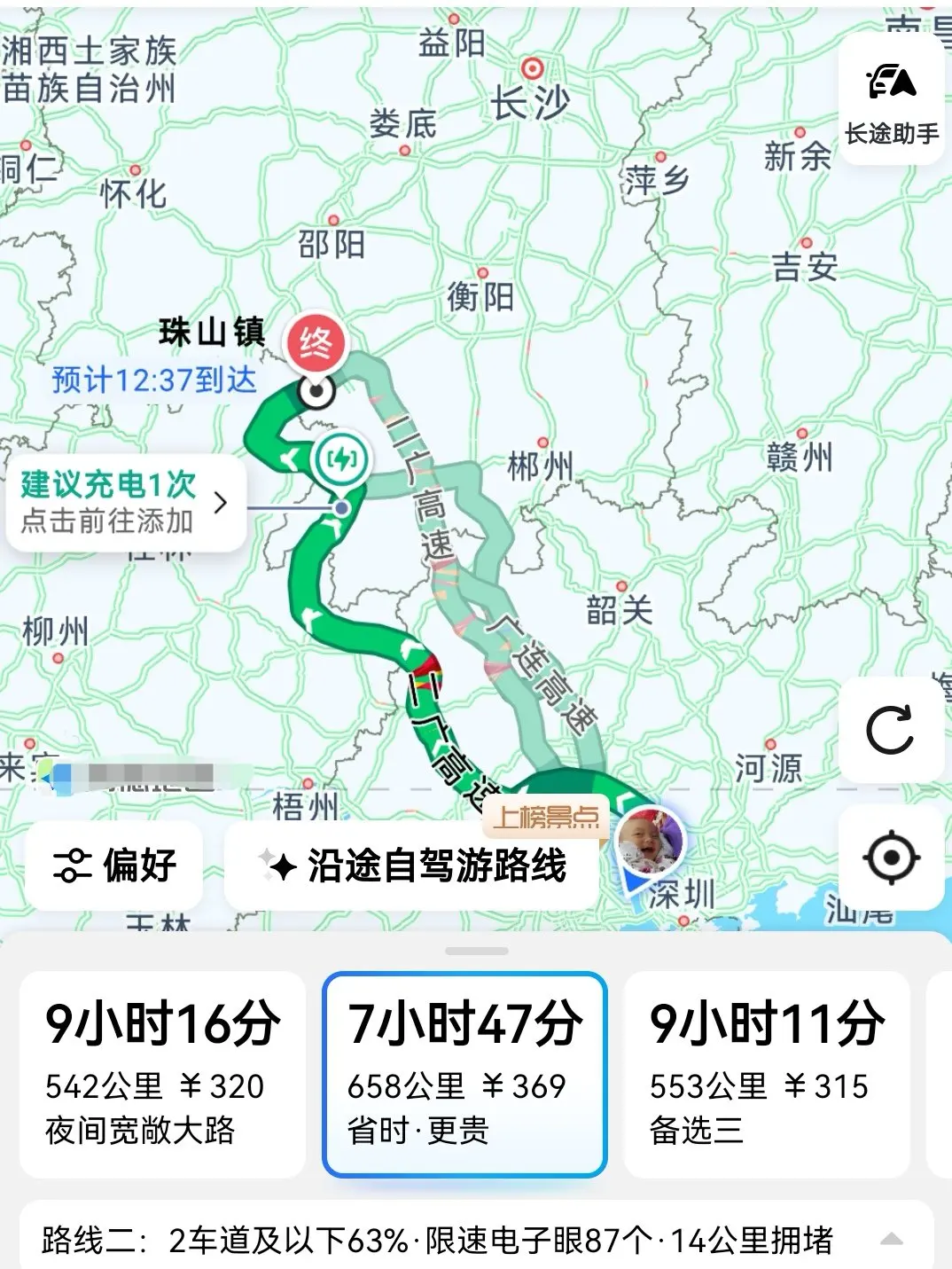This screenshot has width=952, height=1269.
Task: Tap the charging station marker on the route
Action: click(342, 459)
